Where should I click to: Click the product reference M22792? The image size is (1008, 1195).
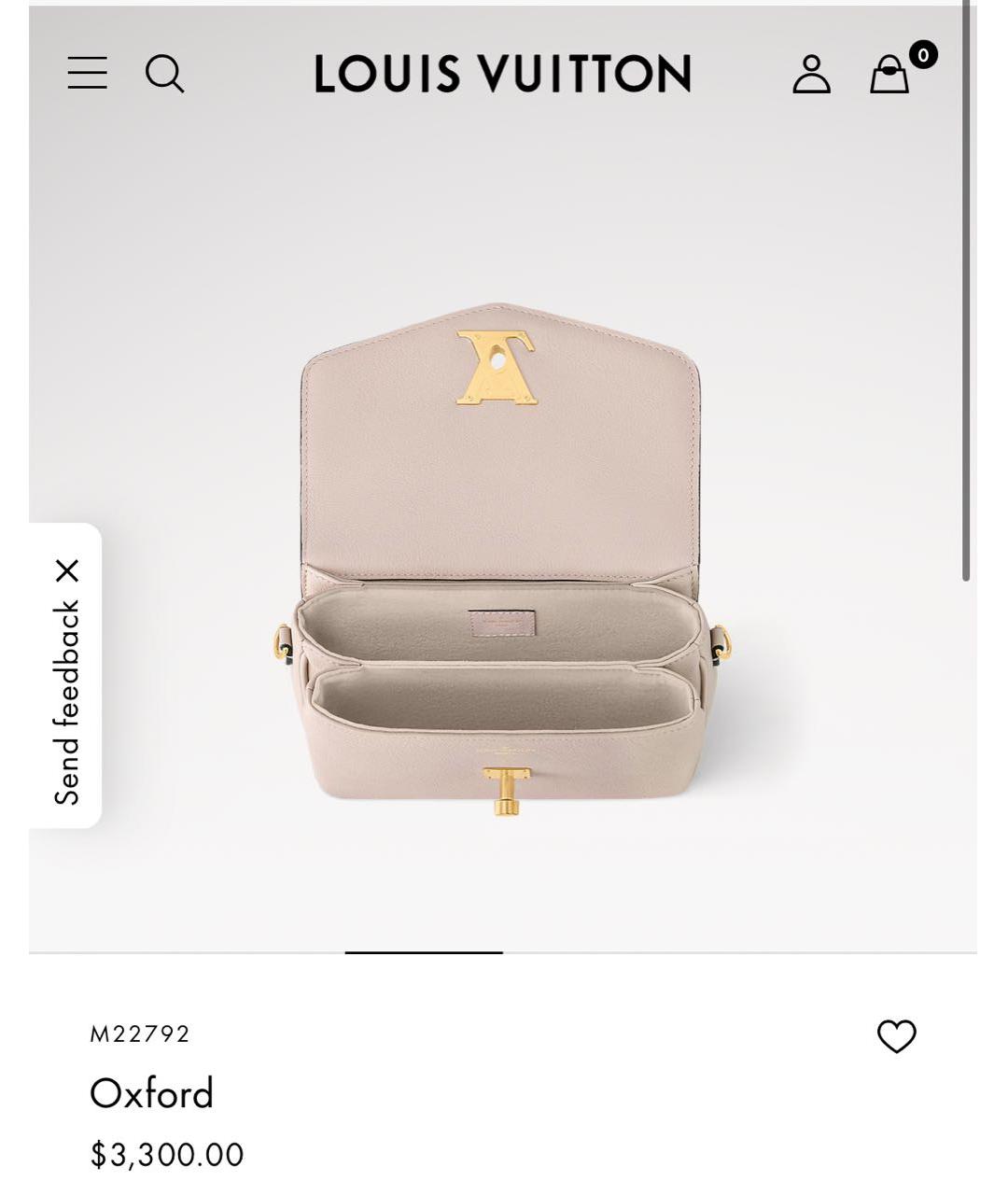pyautogui.click(x=140, y=1034)
